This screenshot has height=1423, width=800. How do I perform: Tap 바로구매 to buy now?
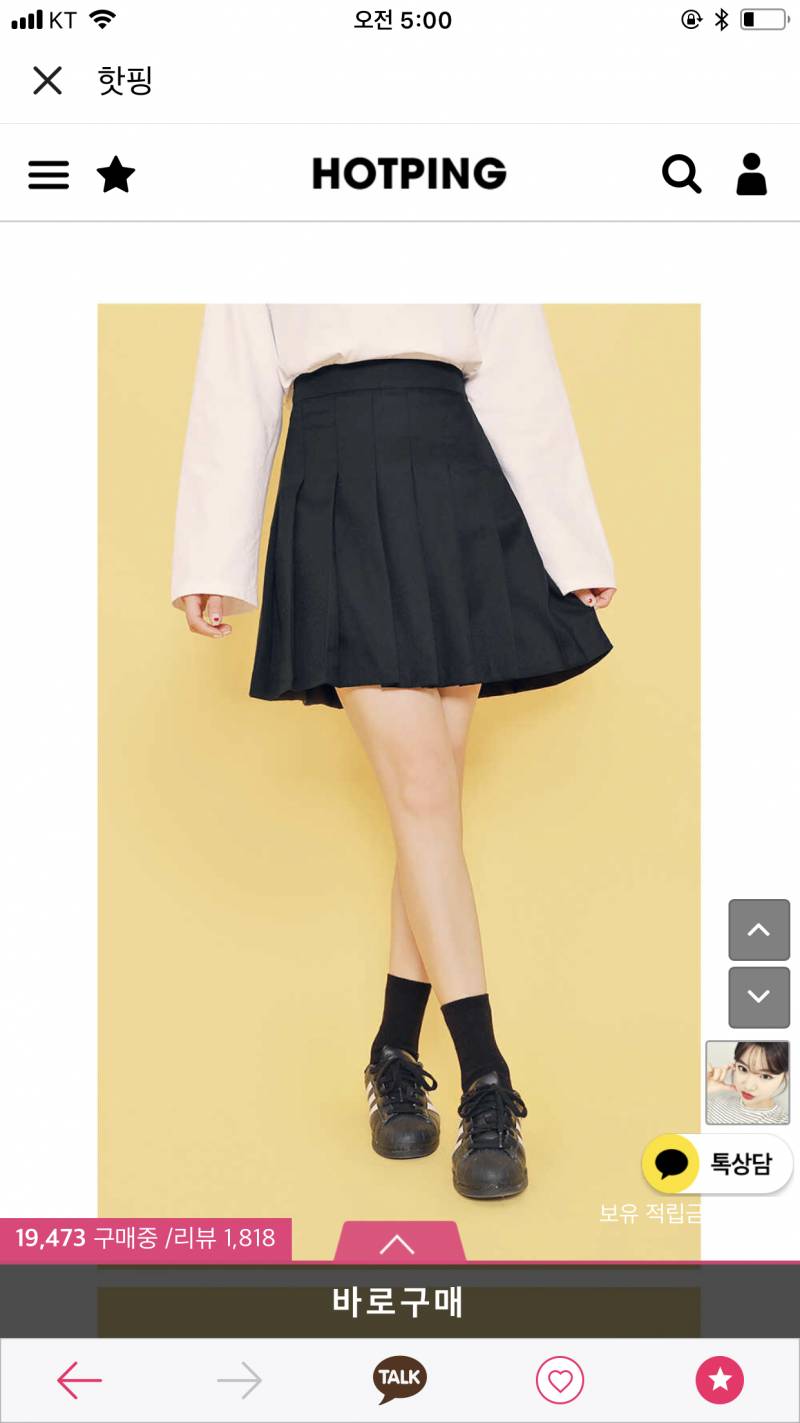[398, 1302]
